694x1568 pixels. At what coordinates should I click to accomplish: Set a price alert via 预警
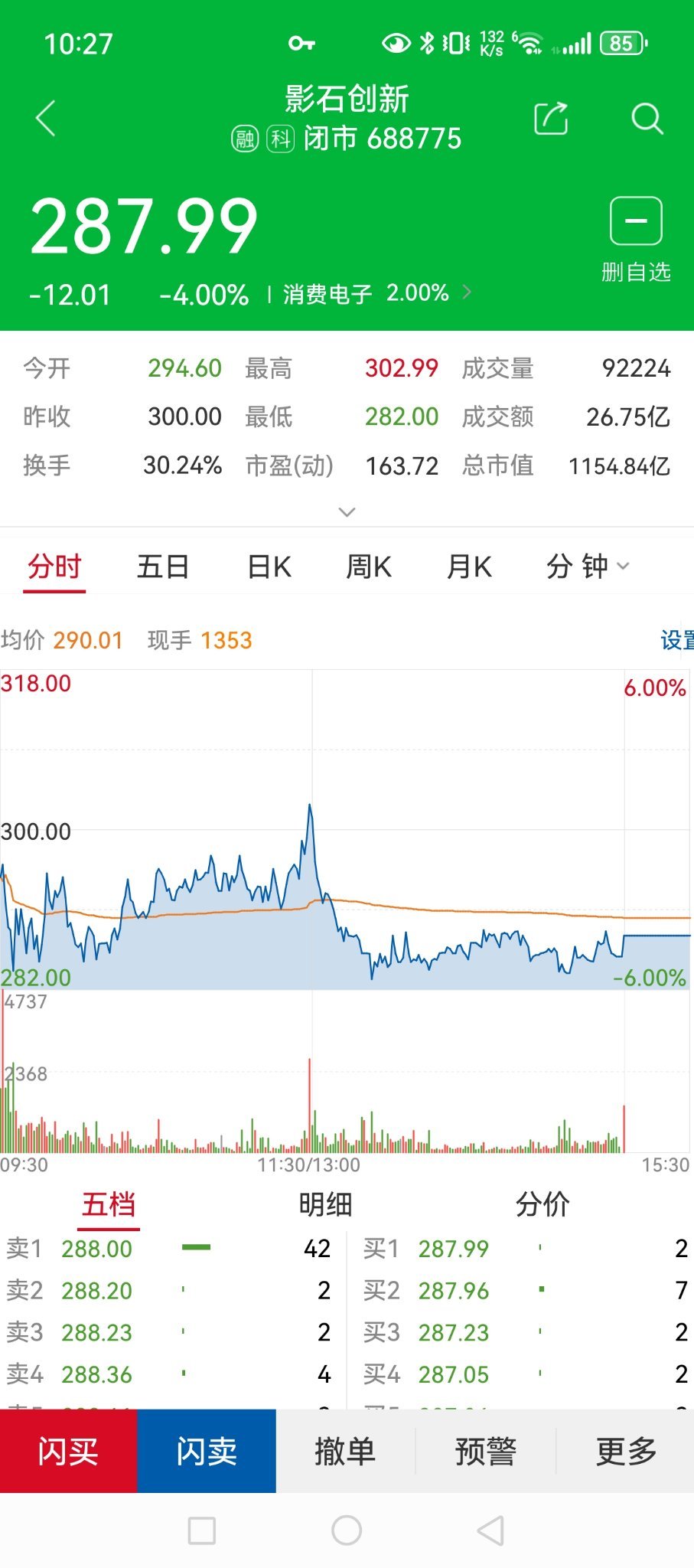pos(486,1451)
